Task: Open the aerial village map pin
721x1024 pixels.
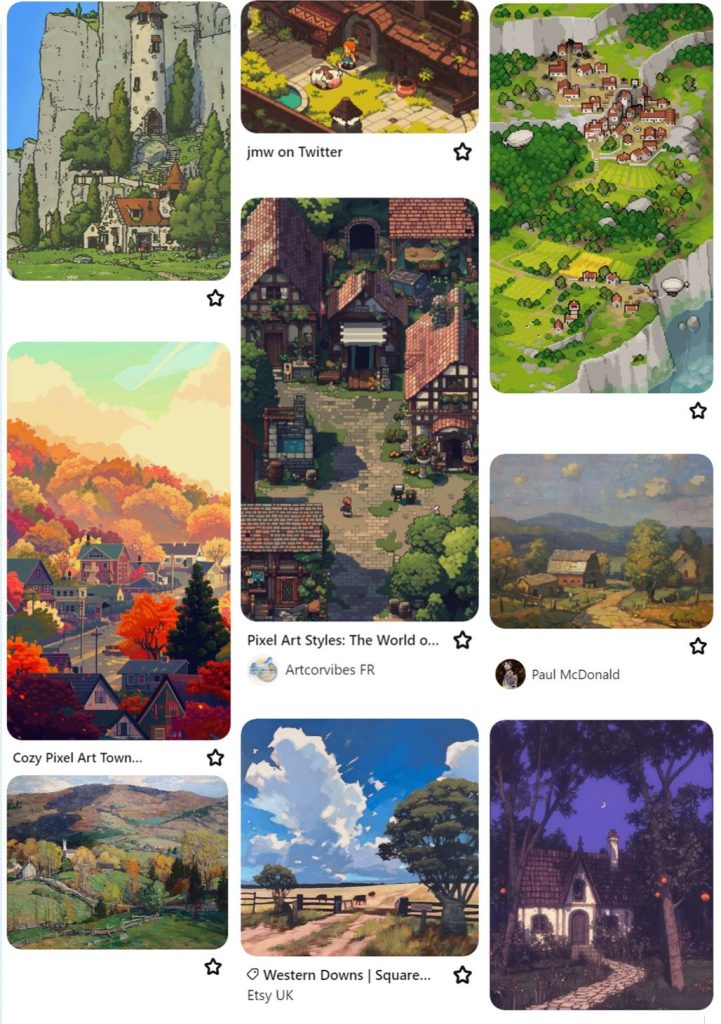Action: [x=601, y=198]
